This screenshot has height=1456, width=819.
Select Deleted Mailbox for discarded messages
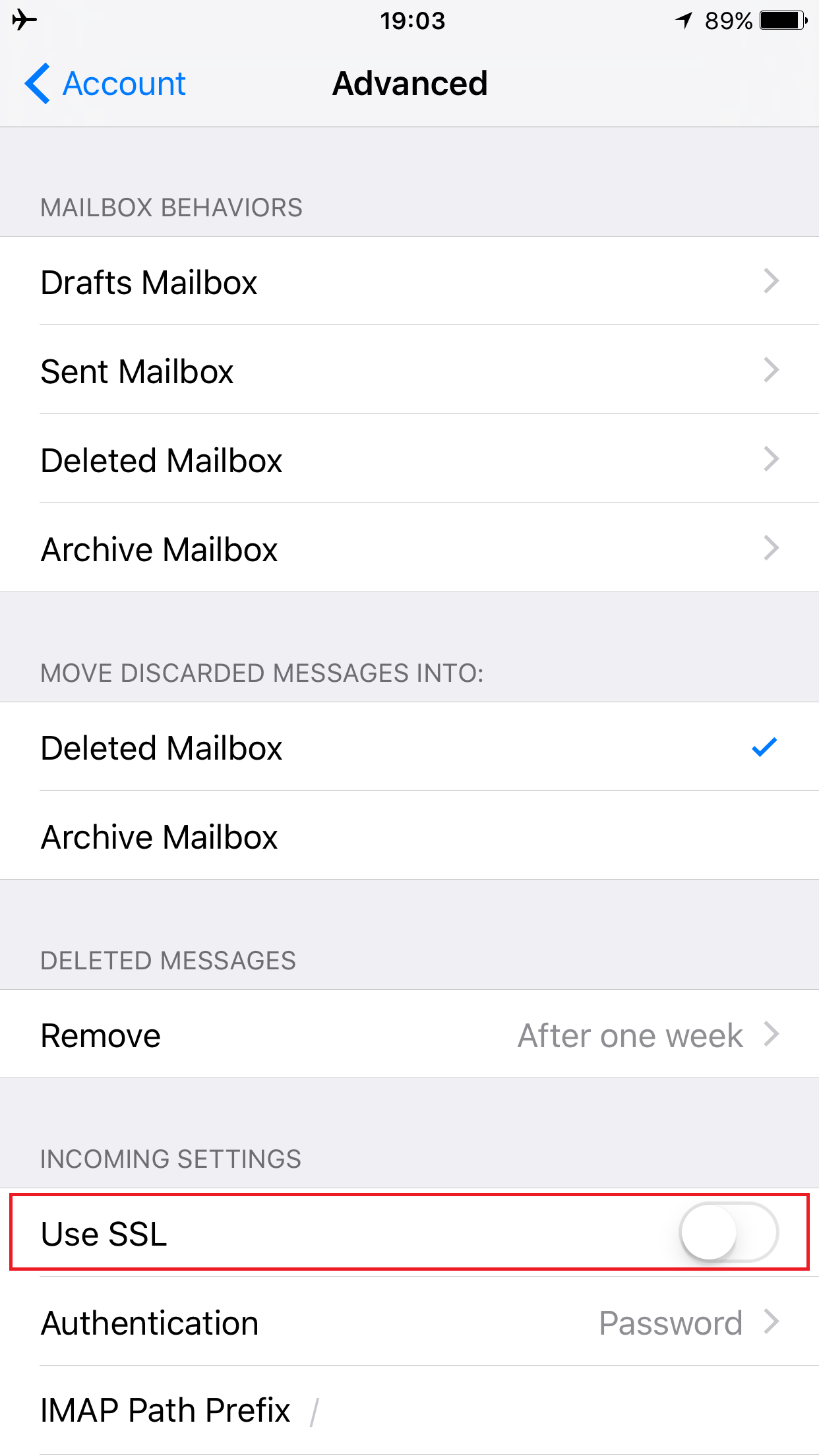[x=409, y=747]
